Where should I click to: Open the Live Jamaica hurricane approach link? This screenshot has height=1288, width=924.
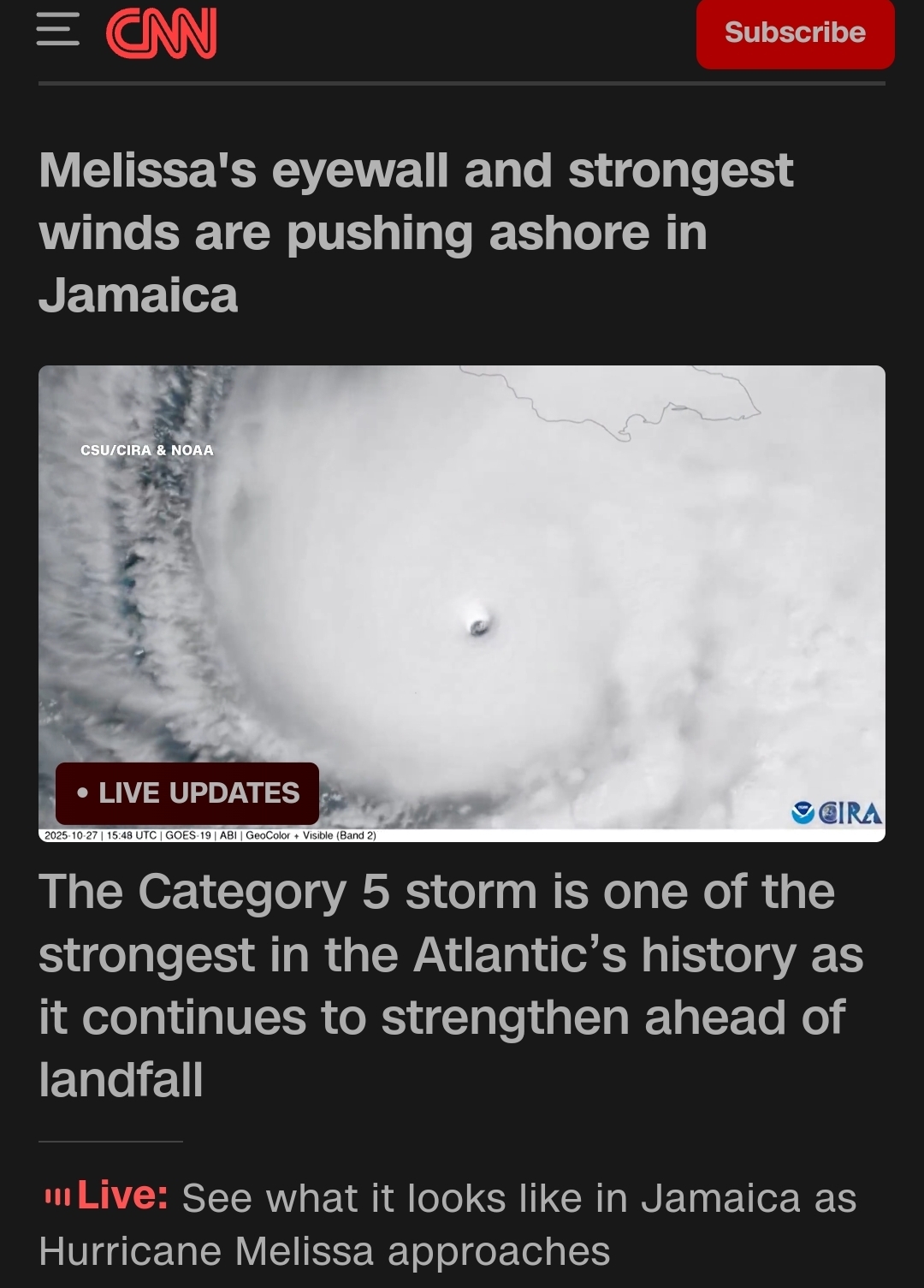447,1224
